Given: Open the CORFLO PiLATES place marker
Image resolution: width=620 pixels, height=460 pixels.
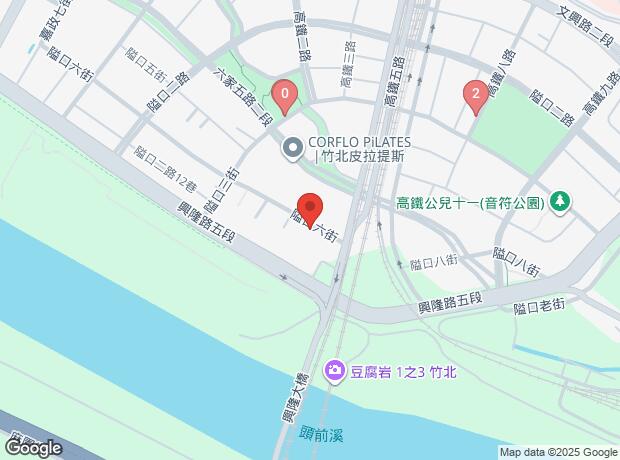Looking at the screenshot, I should [x=293, y=149].
